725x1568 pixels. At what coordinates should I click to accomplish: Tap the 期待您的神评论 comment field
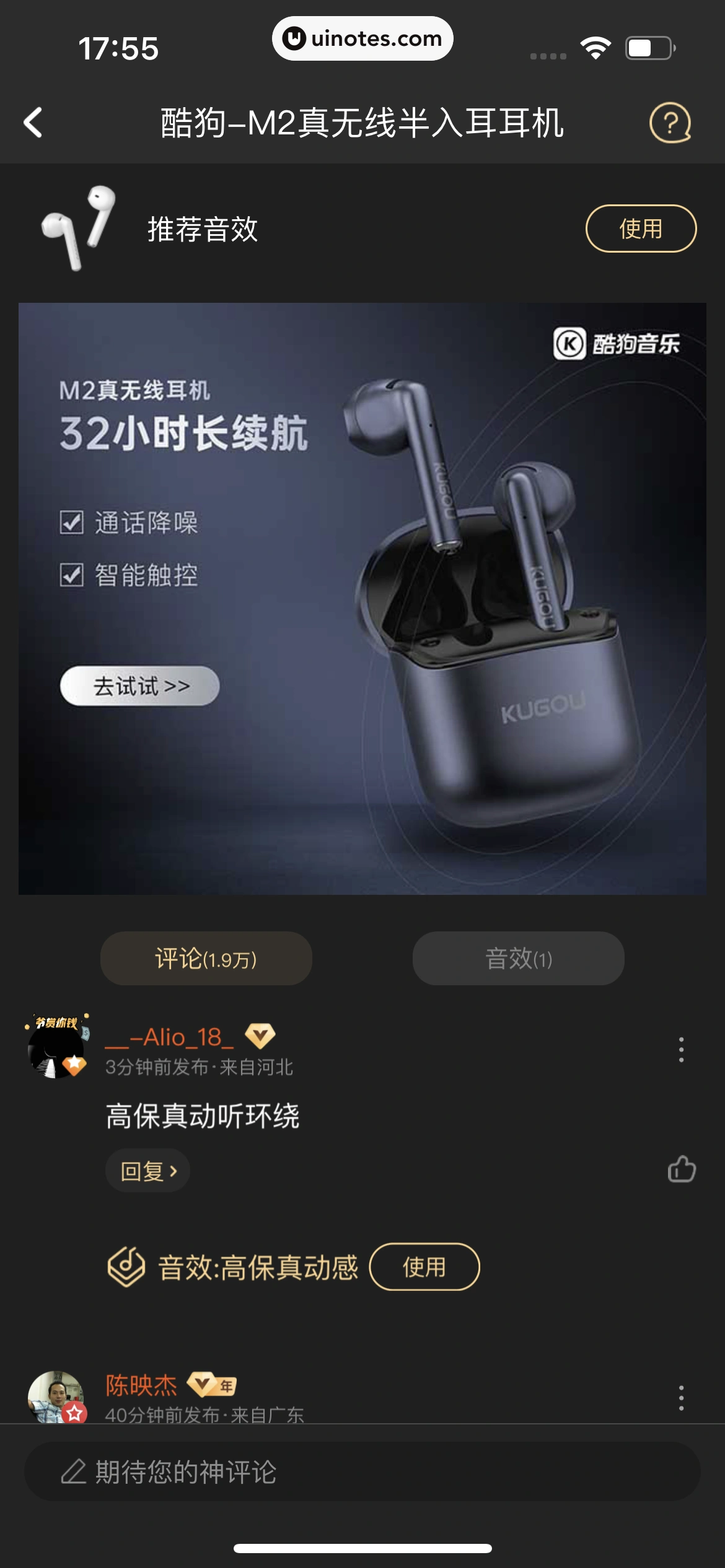362,1471
